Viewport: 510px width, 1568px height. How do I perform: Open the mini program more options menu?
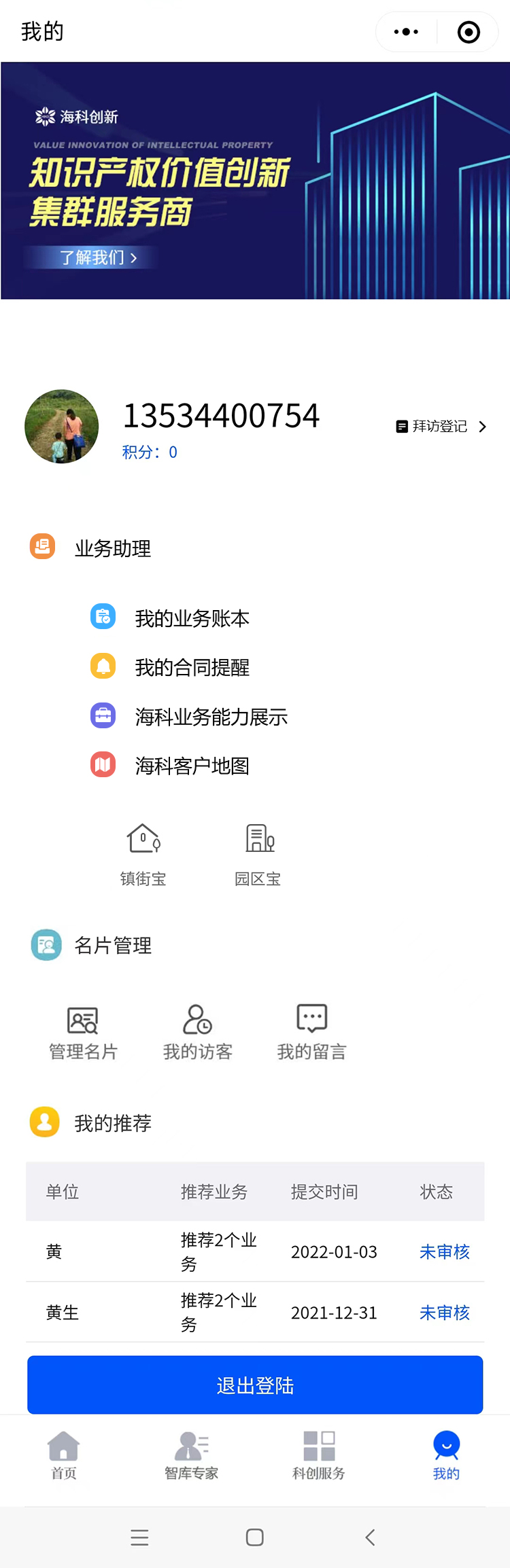(x=406, y=32)
